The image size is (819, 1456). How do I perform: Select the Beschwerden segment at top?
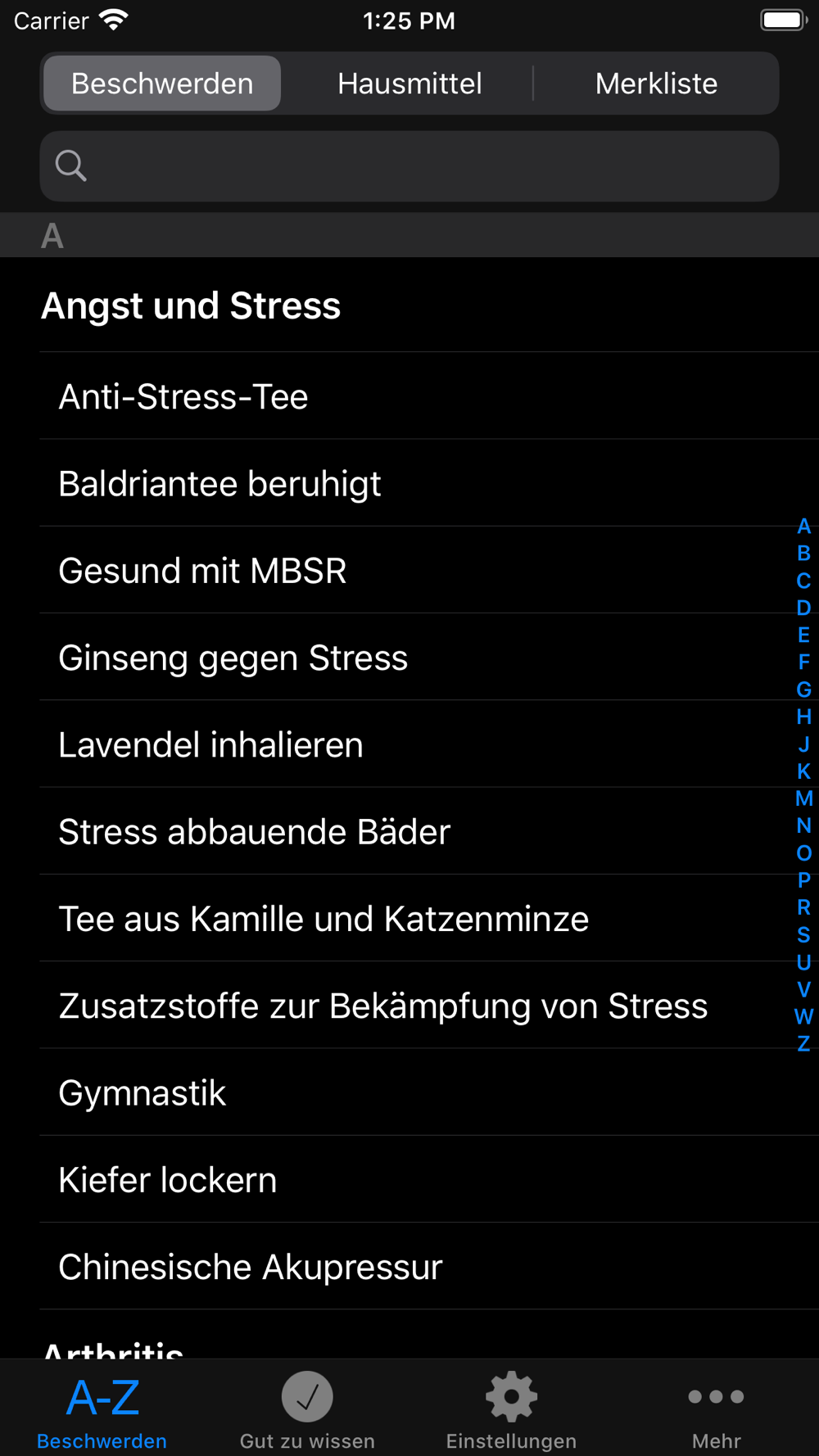162,84
